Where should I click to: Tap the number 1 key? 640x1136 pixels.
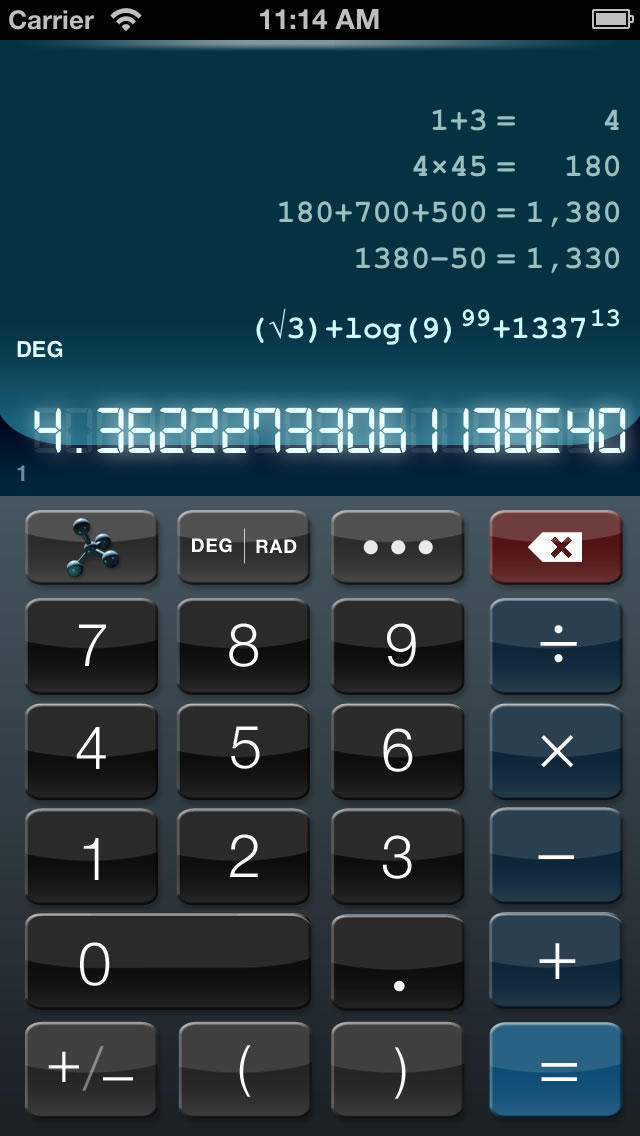point(91,857)
